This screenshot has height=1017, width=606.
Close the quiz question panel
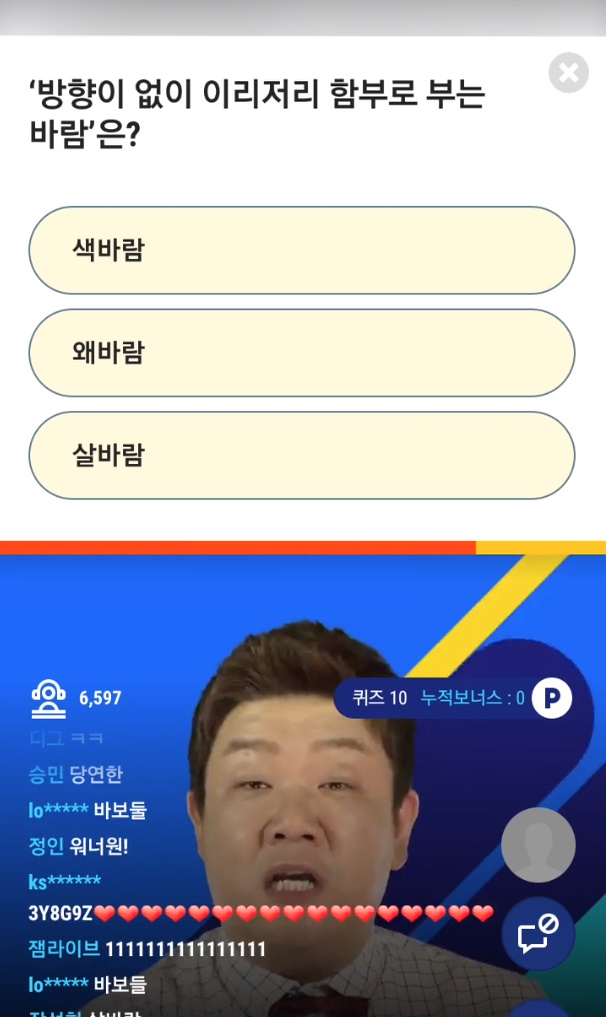tap(568, 73)
